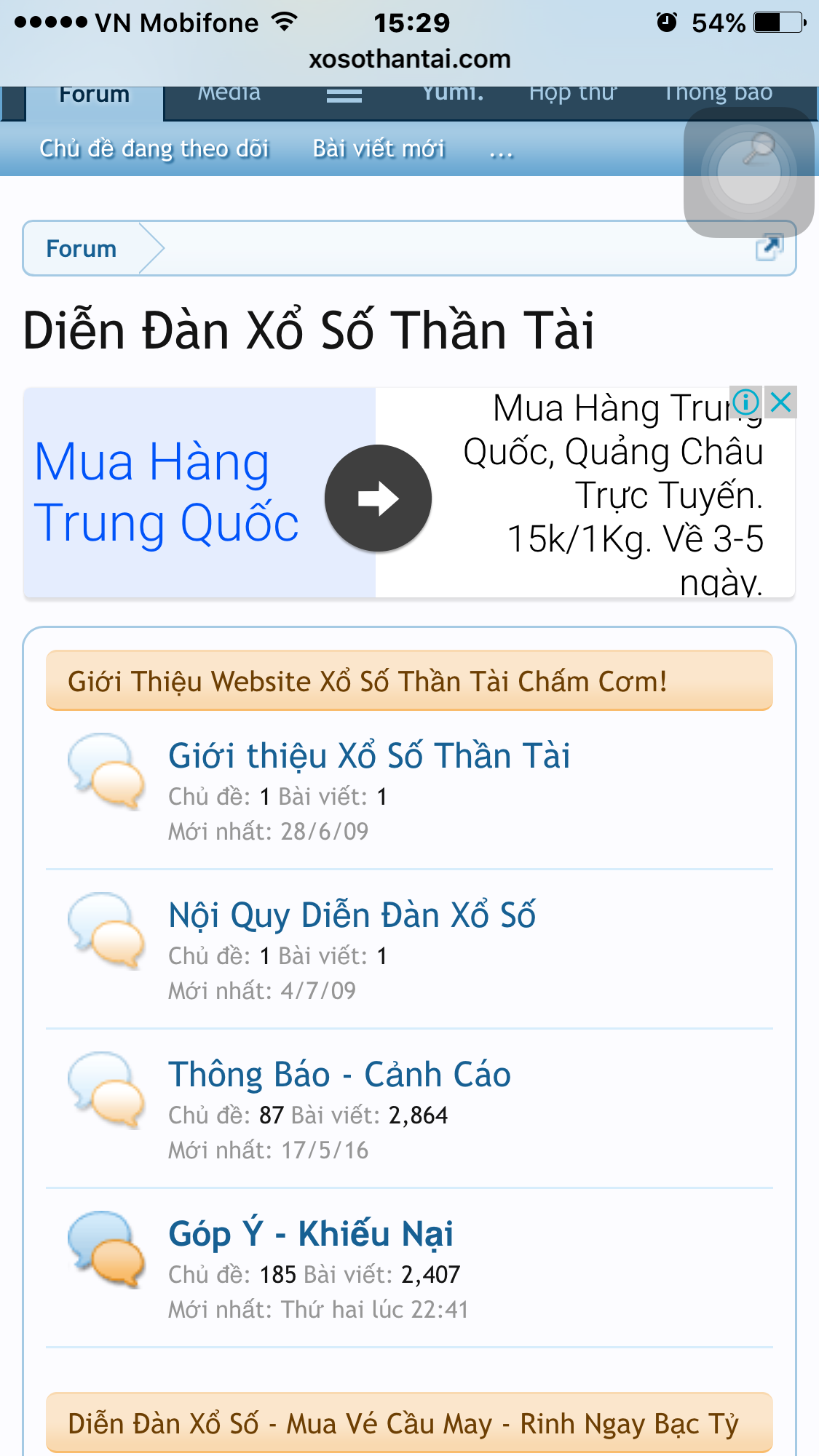
Task: Open Nội Quy Diễn Đàn Xổ Số
Action: (x=352, y=915)
